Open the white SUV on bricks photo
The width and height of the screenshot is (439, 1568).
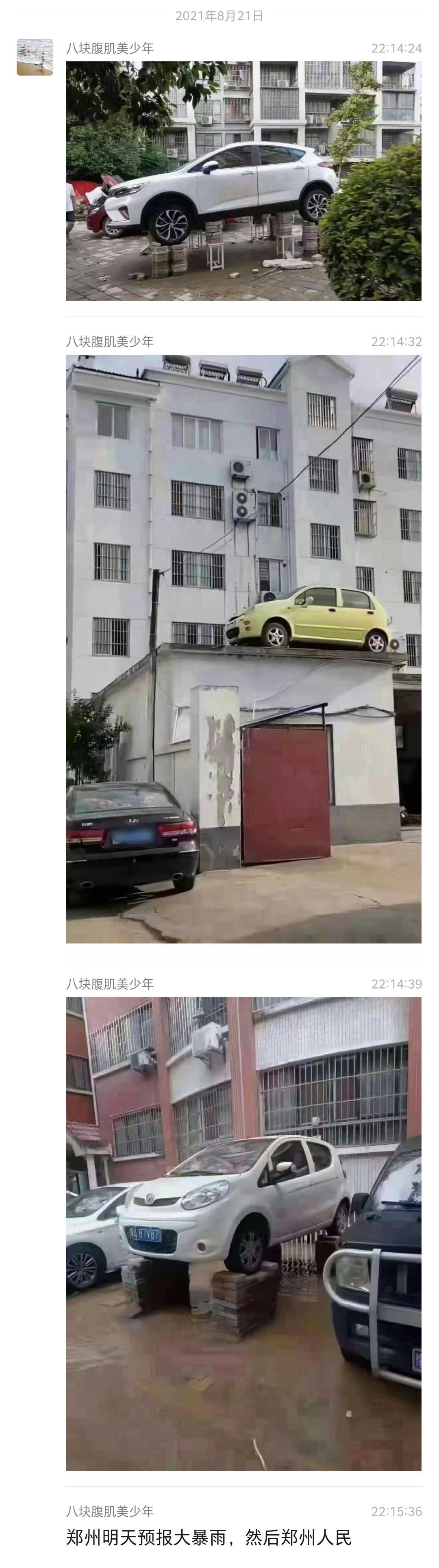[x=243, y=181]
